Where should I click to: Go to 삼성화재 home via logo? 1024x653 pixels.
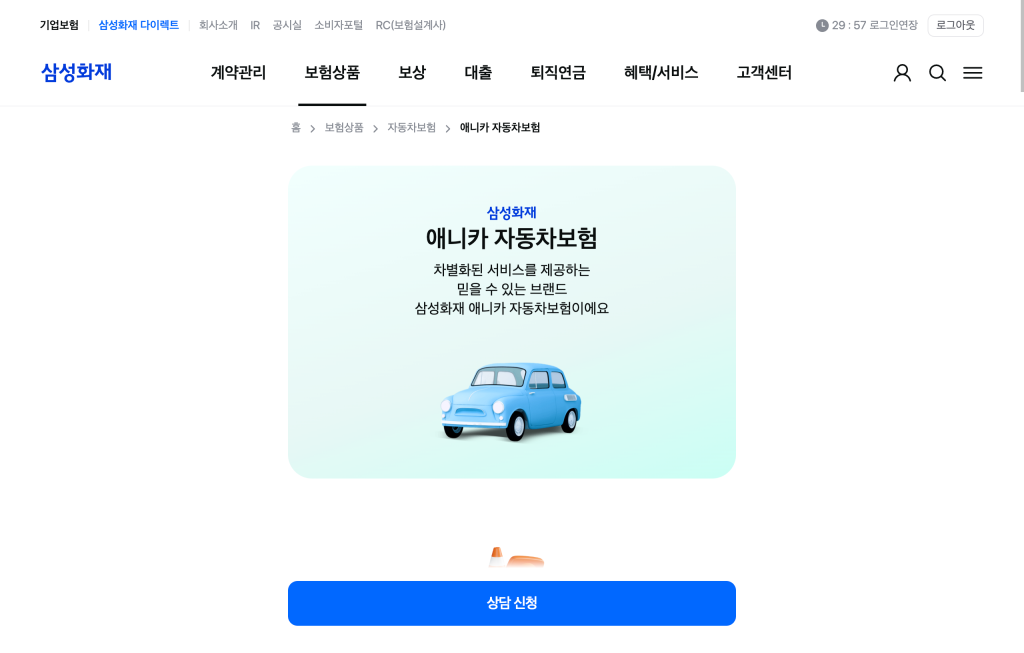click(76, 72)
